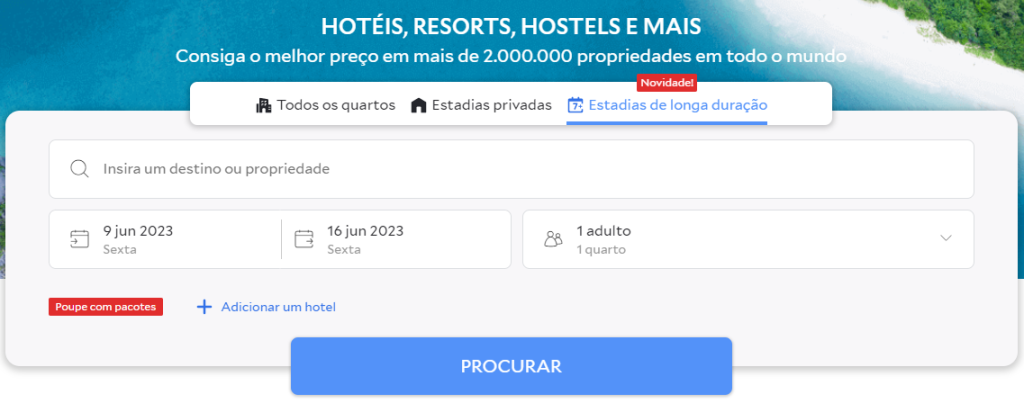The width and height of the screenshot is (1024, 412).
Task: Start search with PROCURAR button
Action: (x=511, y=366)
